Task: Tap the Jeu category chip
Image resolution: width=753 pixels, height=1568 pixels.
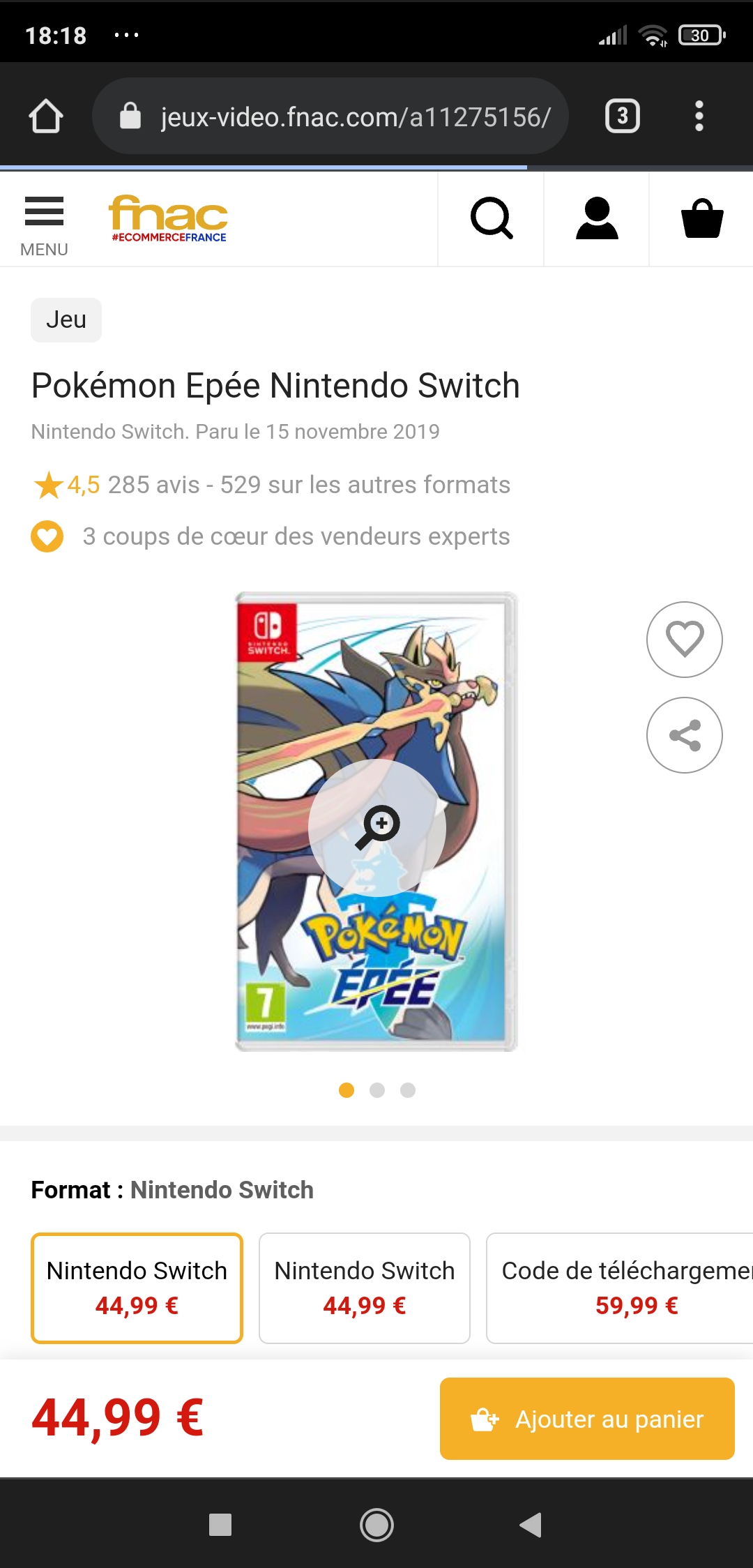Action: pyautogui.click(x=66, y=320)
